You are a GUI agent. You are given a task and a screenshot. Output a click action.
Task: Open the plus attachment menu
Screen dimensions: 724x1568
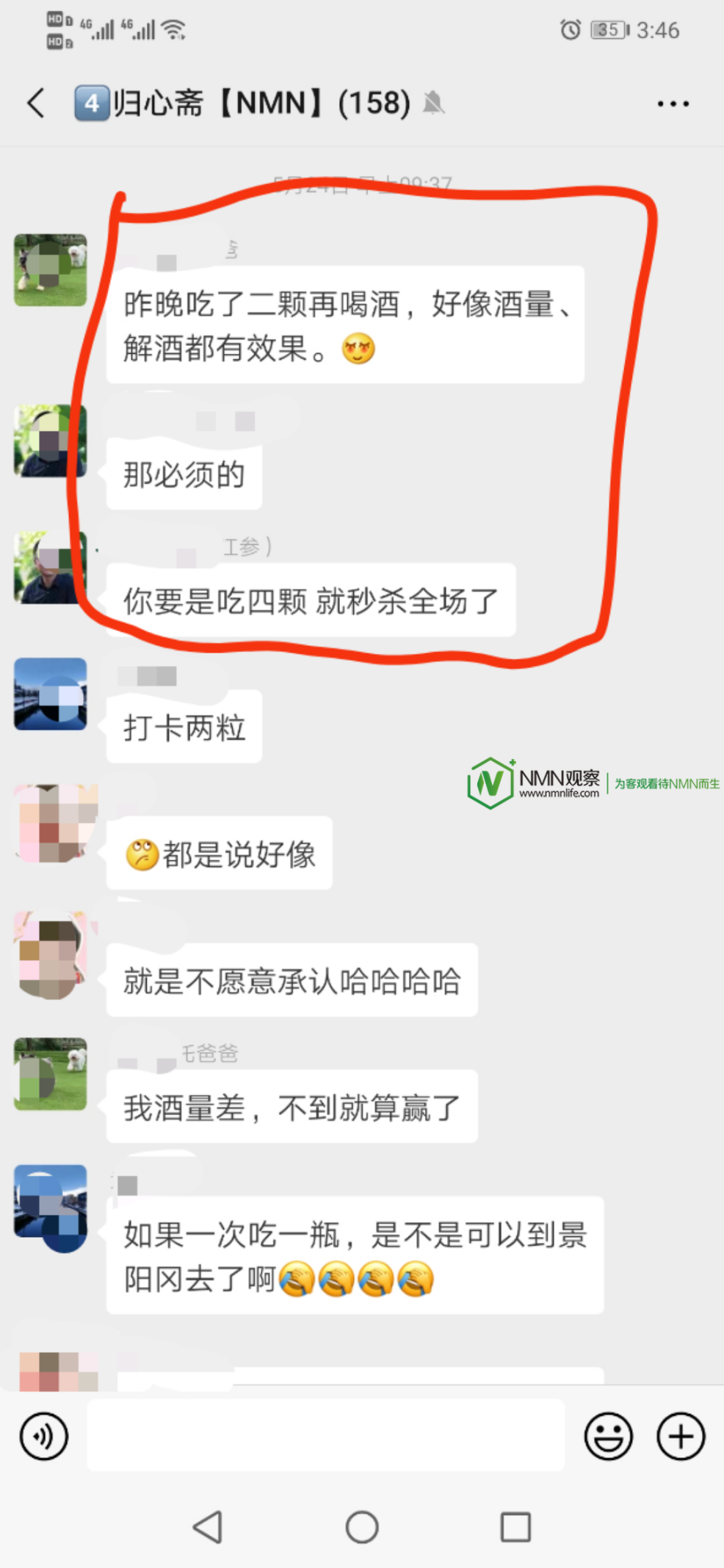(x=681, y=1436)
